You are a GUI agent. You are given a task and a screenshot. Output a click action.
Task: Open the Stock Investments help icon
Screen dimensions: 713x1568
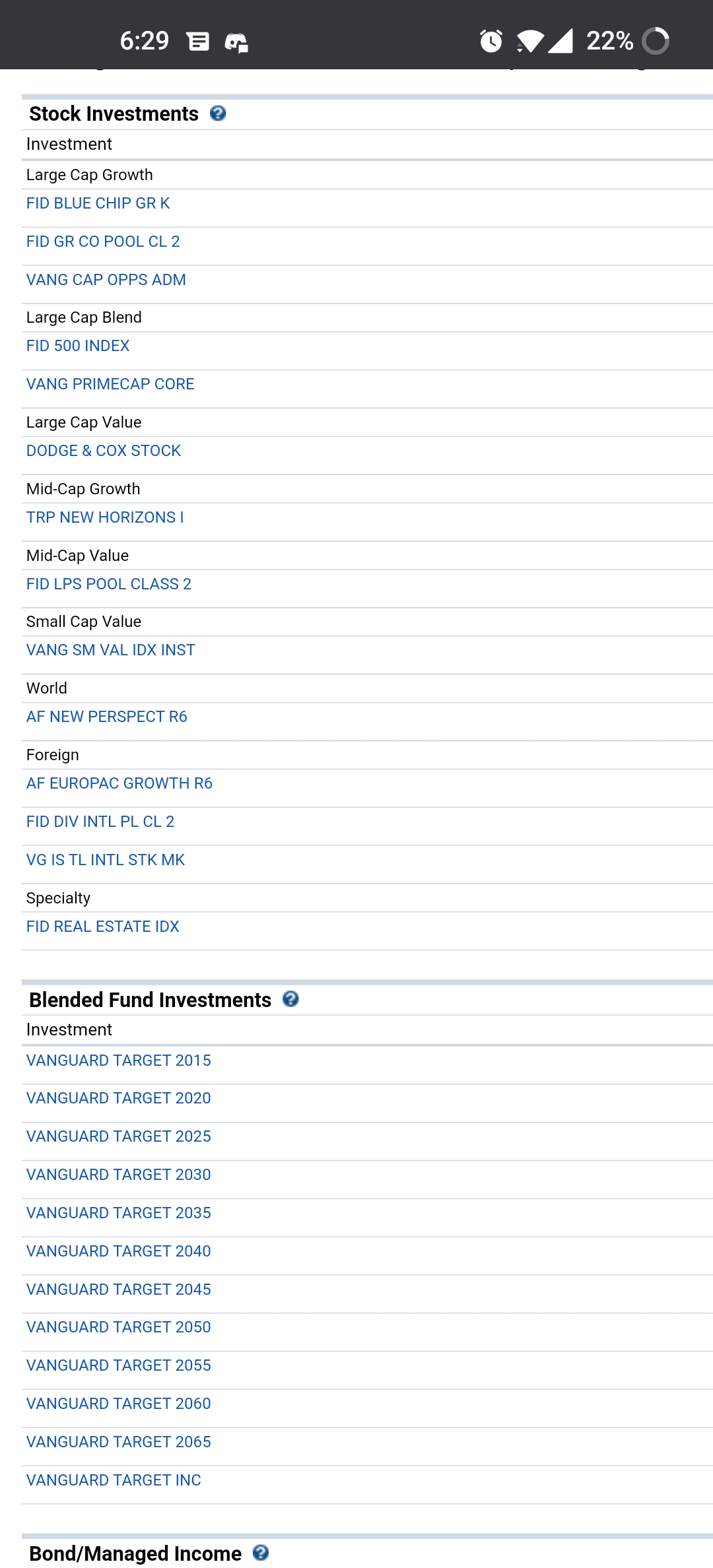point(218,114)
